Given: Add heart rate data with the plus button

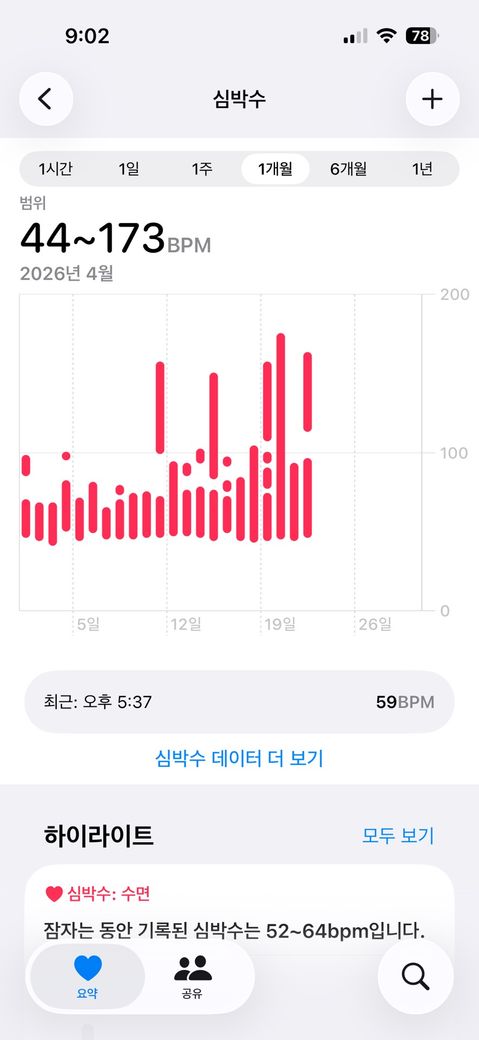Looking at the screenshot, I should pyautogui.click(x=432, y=99).
